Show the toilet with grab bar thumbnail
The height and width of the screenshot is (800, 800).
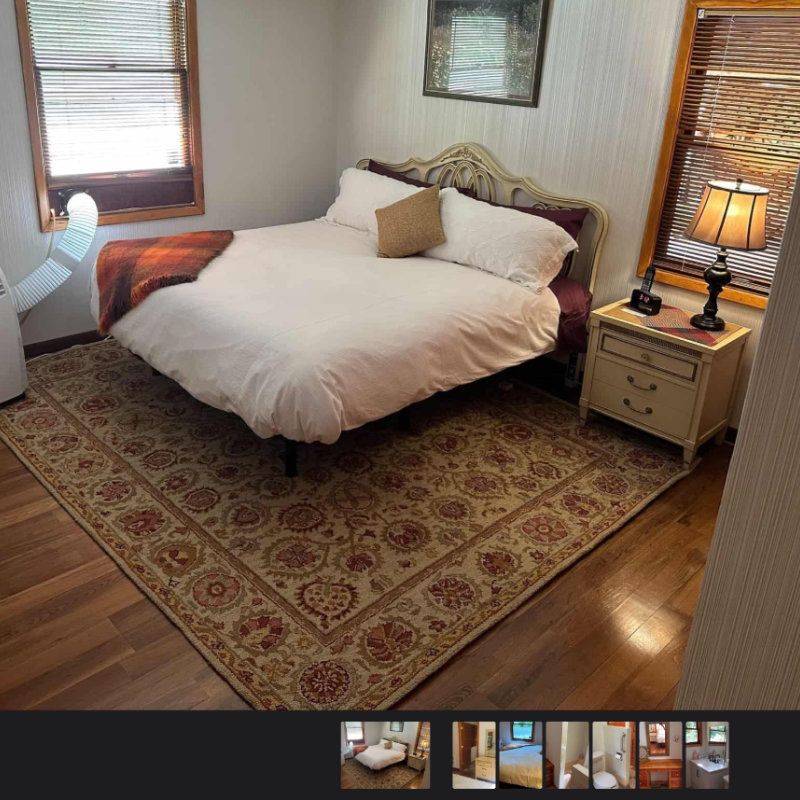point(613,755)
